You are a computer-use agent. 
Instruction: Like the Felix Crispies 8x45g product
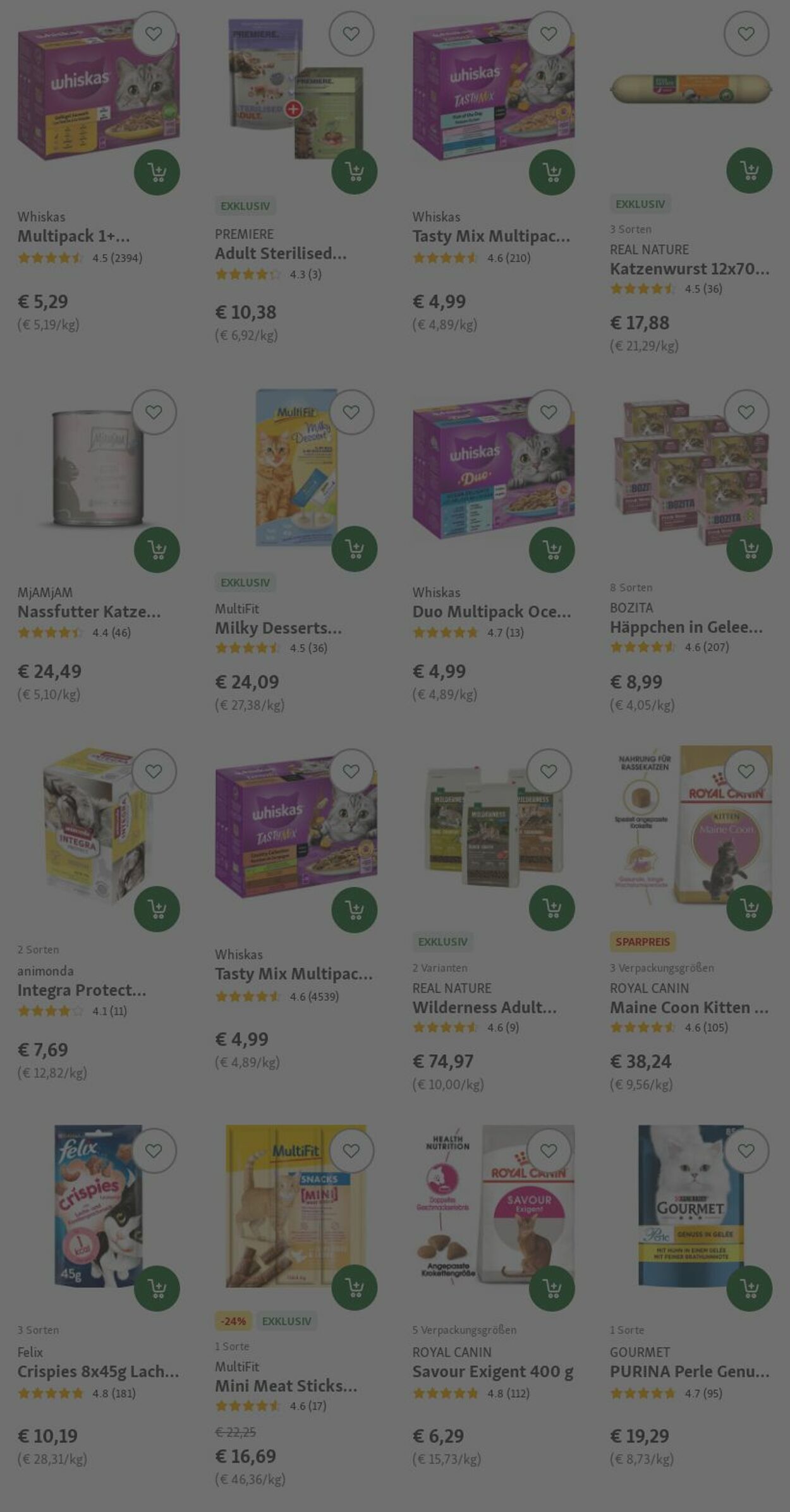click(154, 1151)
